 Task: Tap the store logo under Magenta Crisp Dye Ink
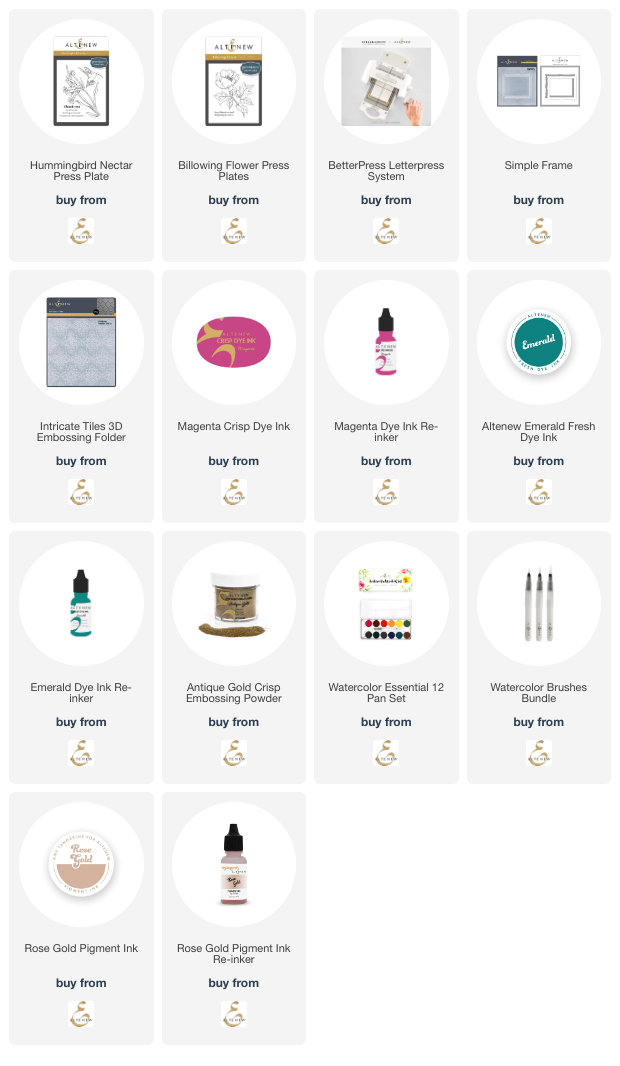[233, 492]
